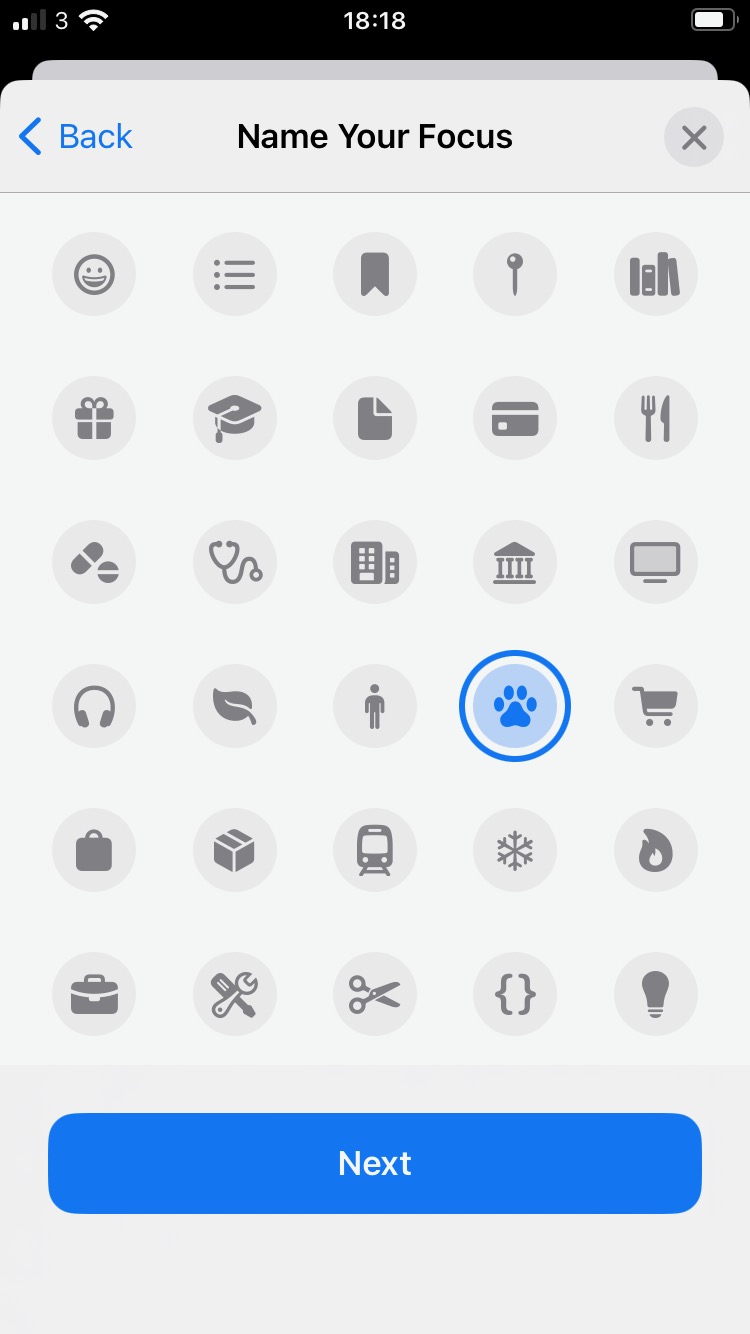The width and height of the screenshot is (750, 1334).
Task: Pick the shopping cart icon
Action: [x=655, y=706]
